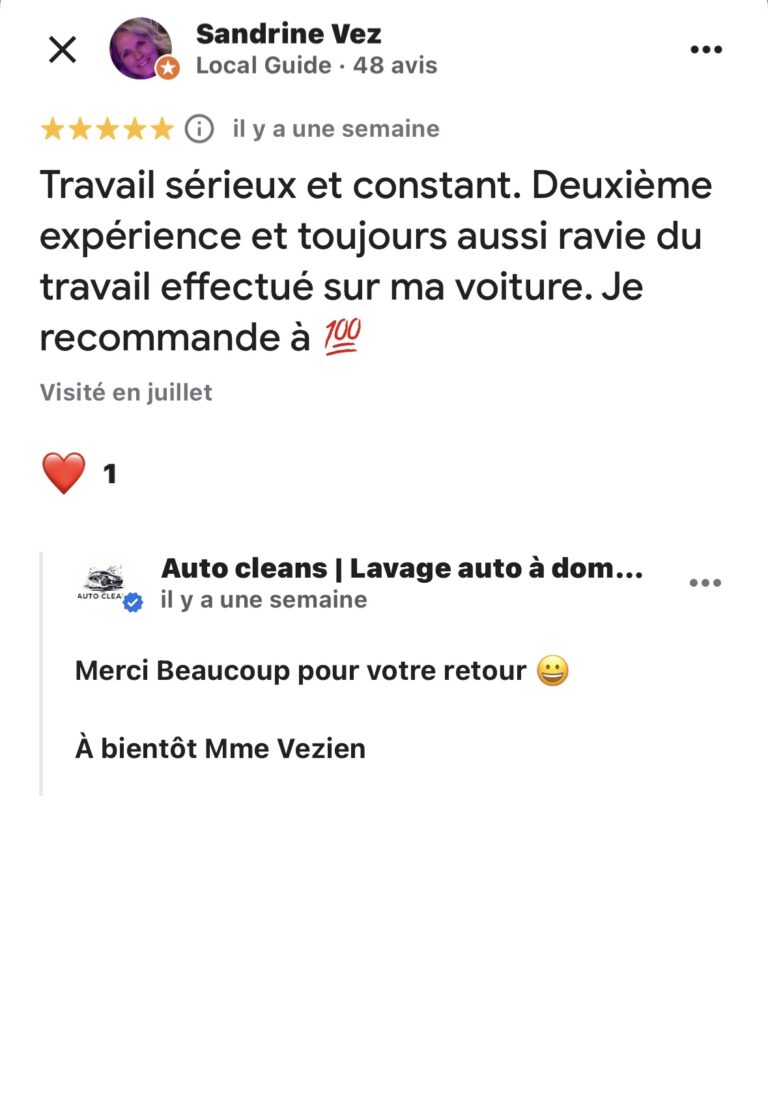Show rating info next to the stars

click(x=199, y=129)
